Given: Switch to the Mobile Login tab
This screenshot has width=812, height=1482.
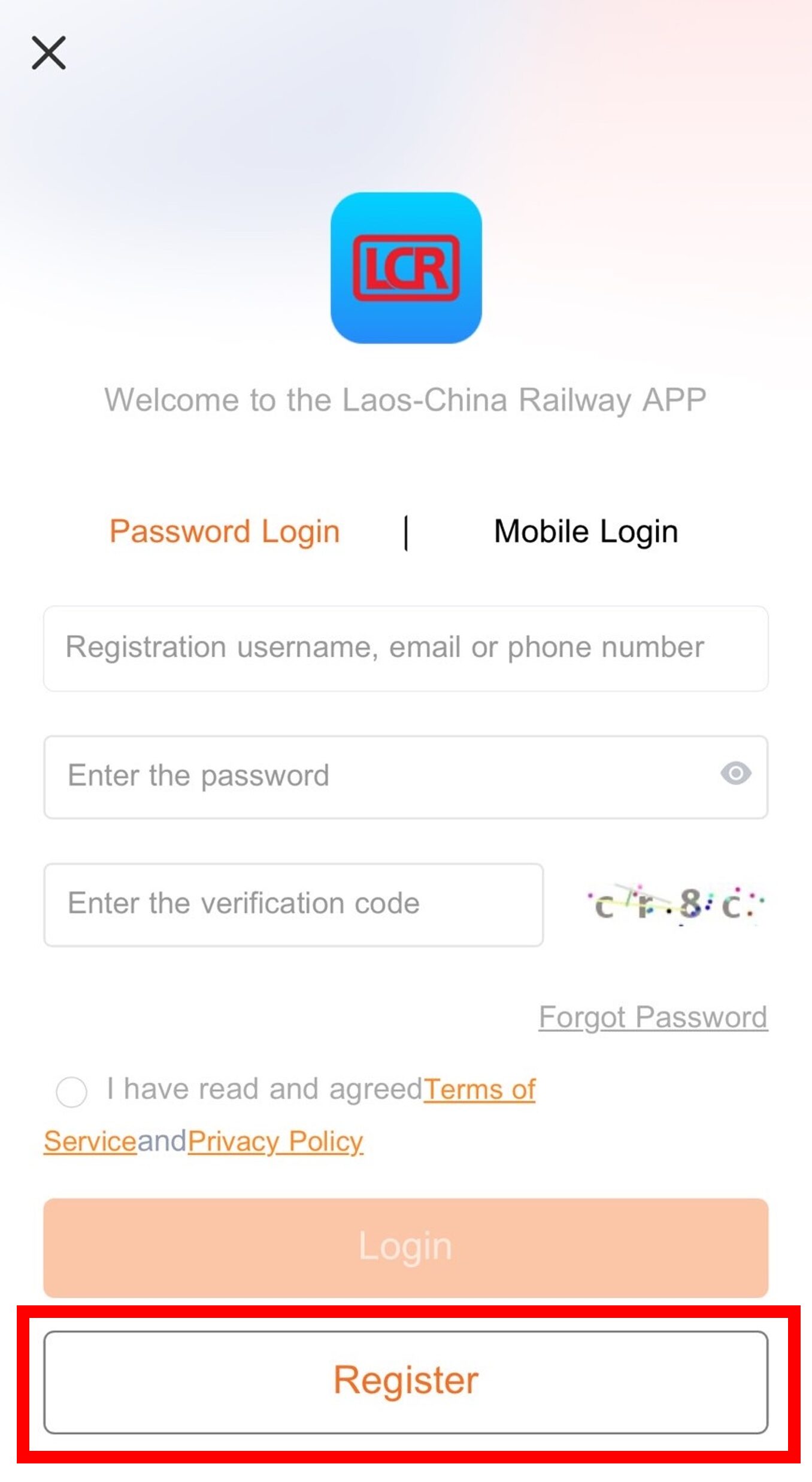Looking at the screenshot, I should coord(586,532).
